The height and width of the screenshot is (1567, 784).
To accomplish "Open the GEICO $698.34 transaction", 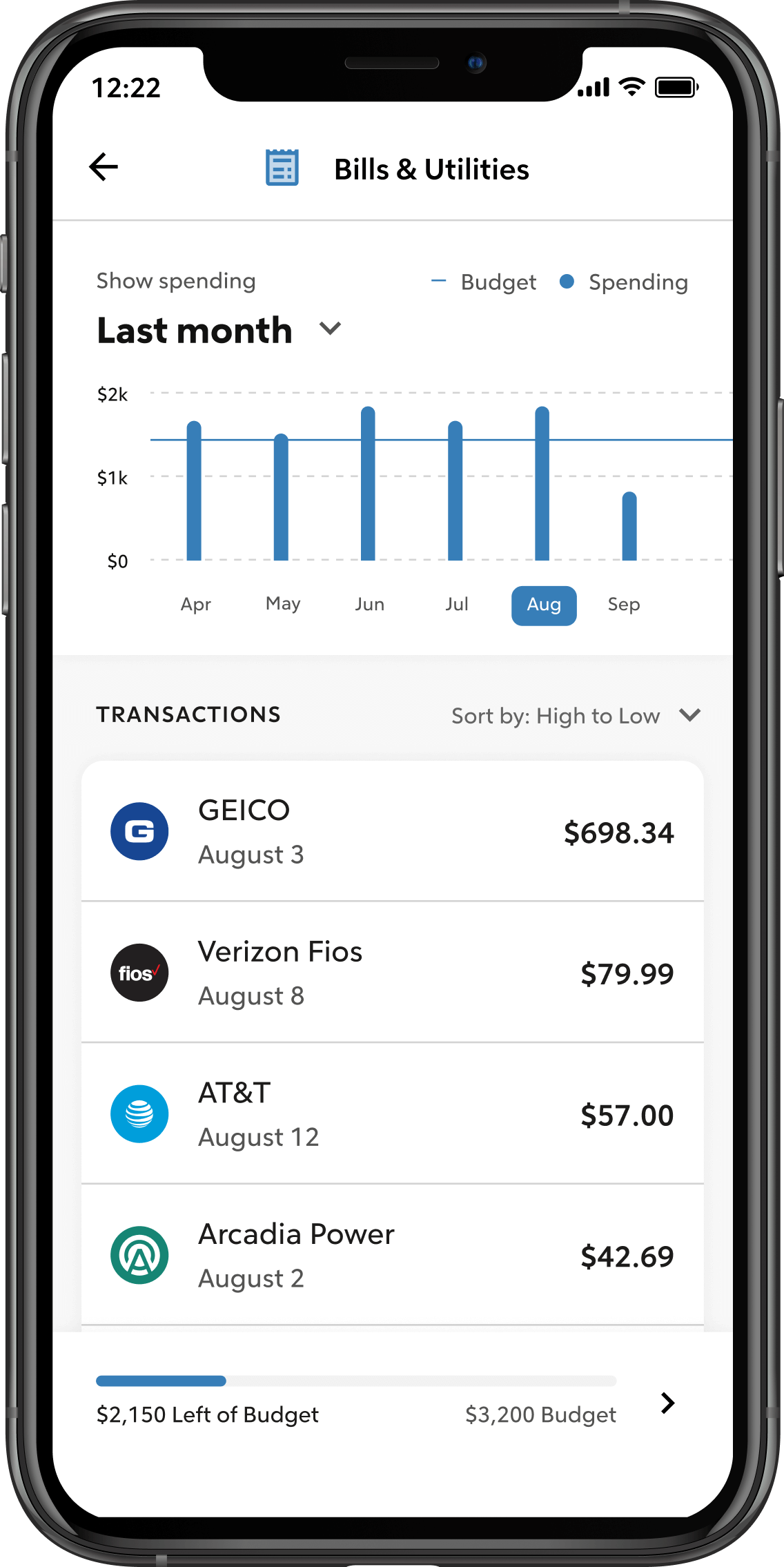I will (392, 831).
